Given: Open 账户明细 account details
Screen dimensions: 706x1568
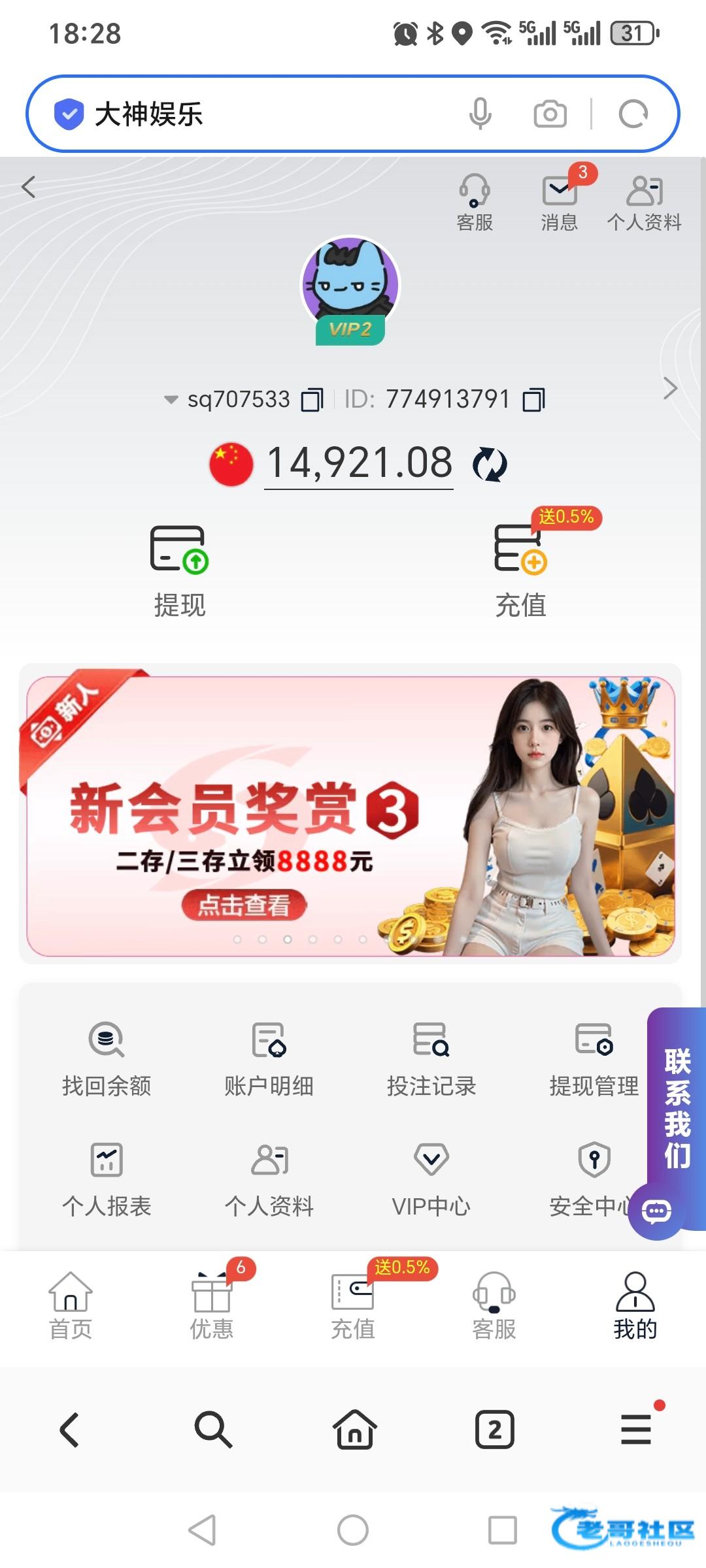Looking at the screenshot, I should tap(269, 1058).
